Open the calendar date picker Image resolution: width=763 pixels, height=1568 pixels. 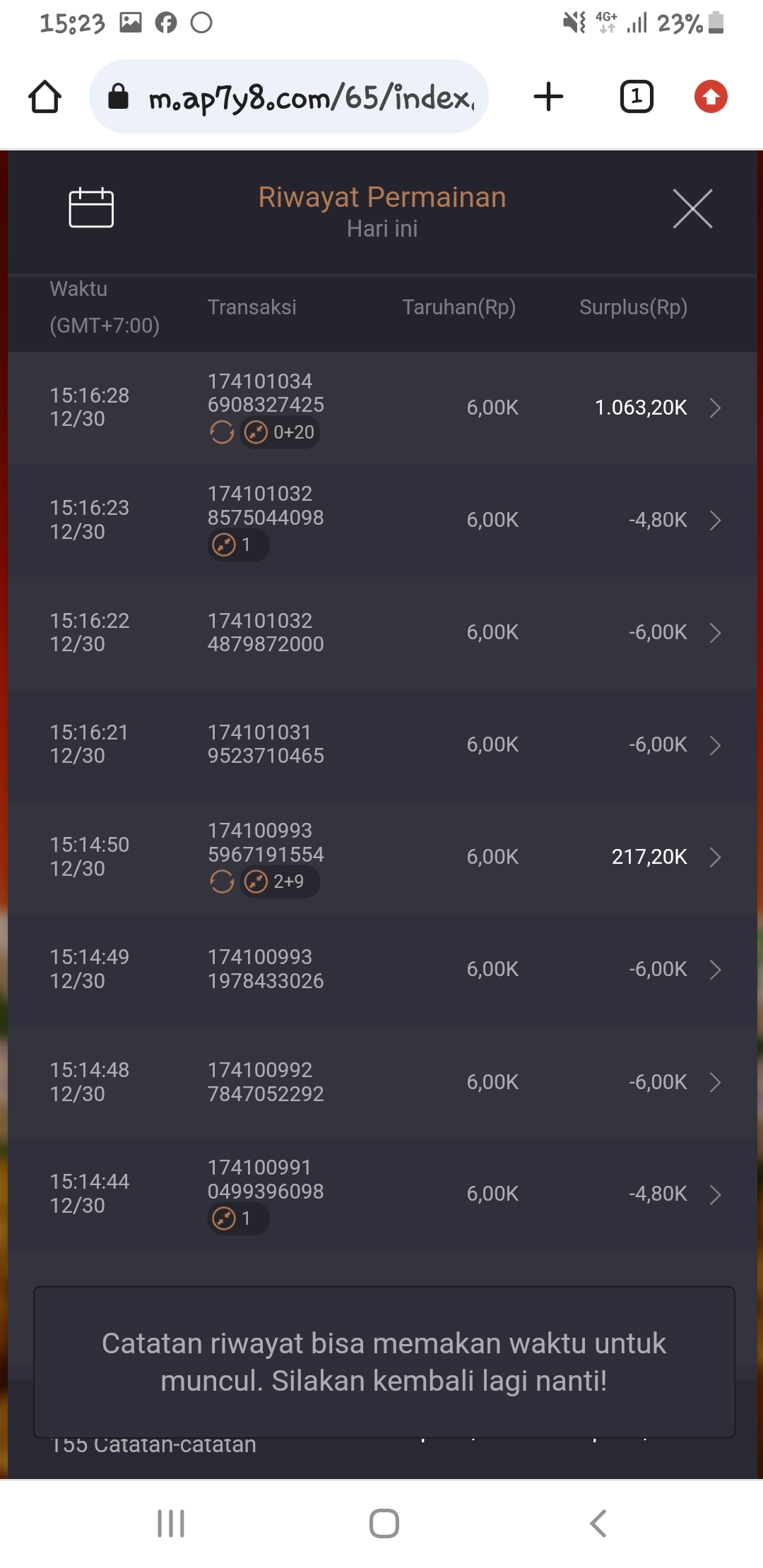pyautogui.click(x=91, y=208)
